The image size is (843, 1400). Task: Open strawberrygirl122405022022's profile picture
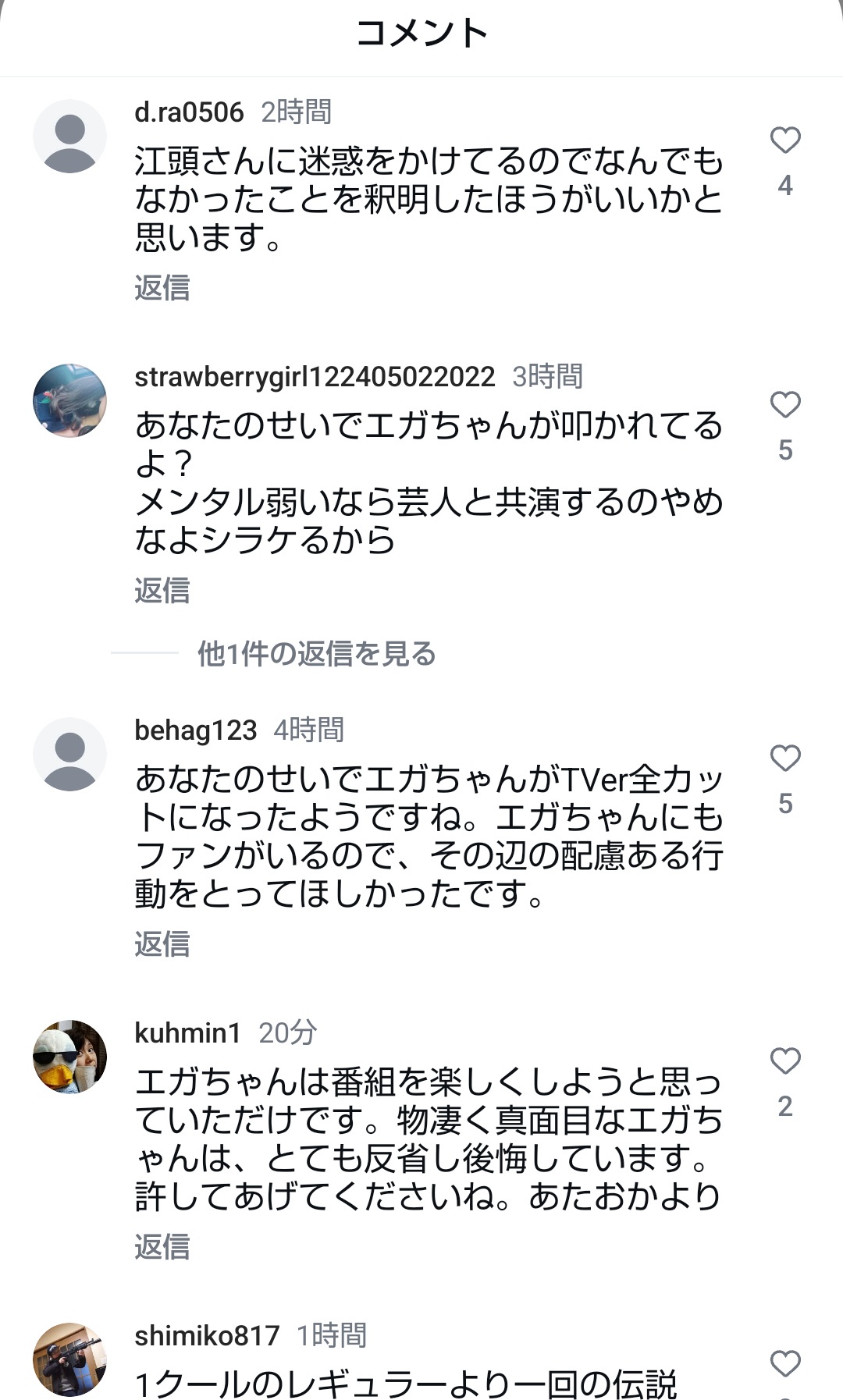tap(70, 400)
